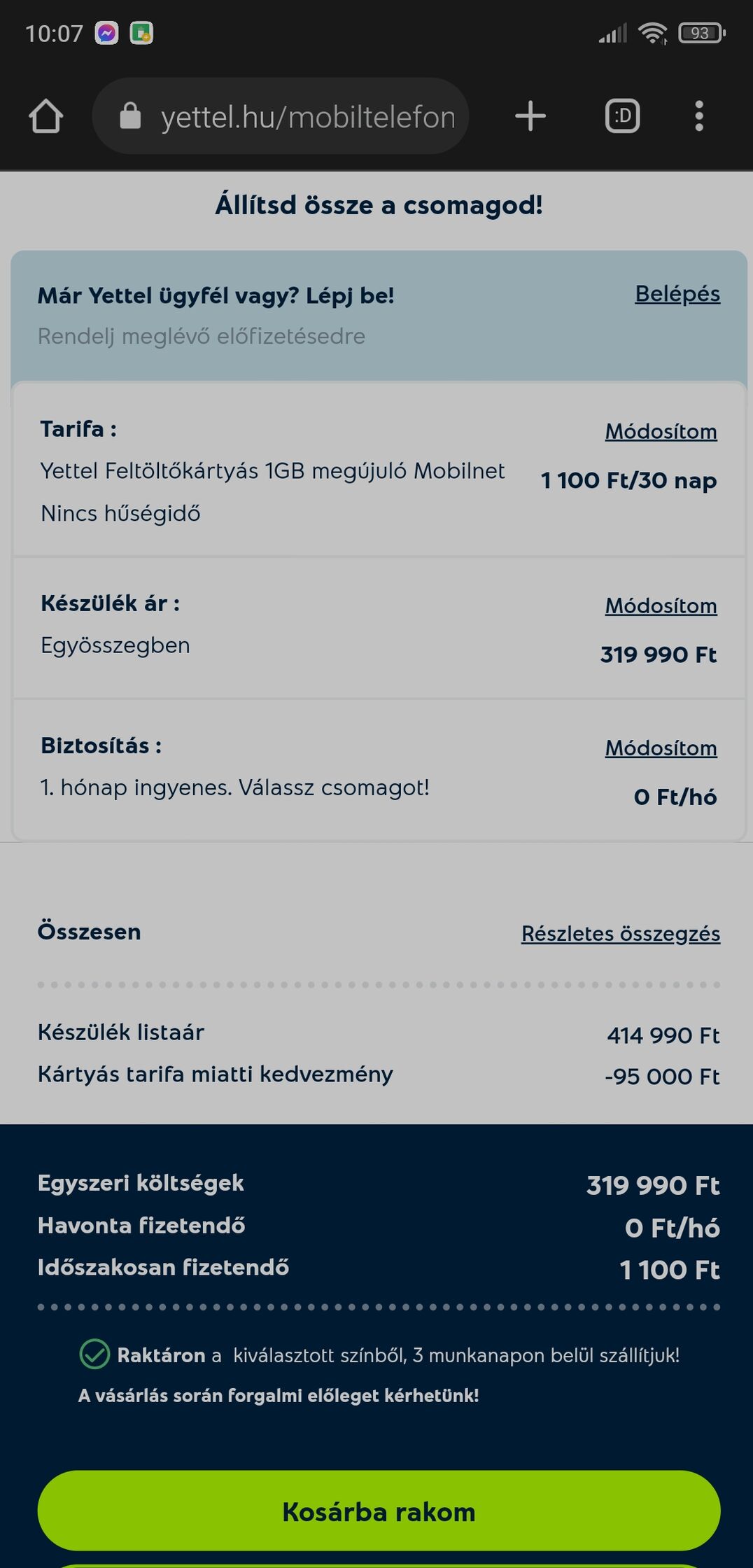Tap Kosárba rakom to add to cart

coord(379,1511)
